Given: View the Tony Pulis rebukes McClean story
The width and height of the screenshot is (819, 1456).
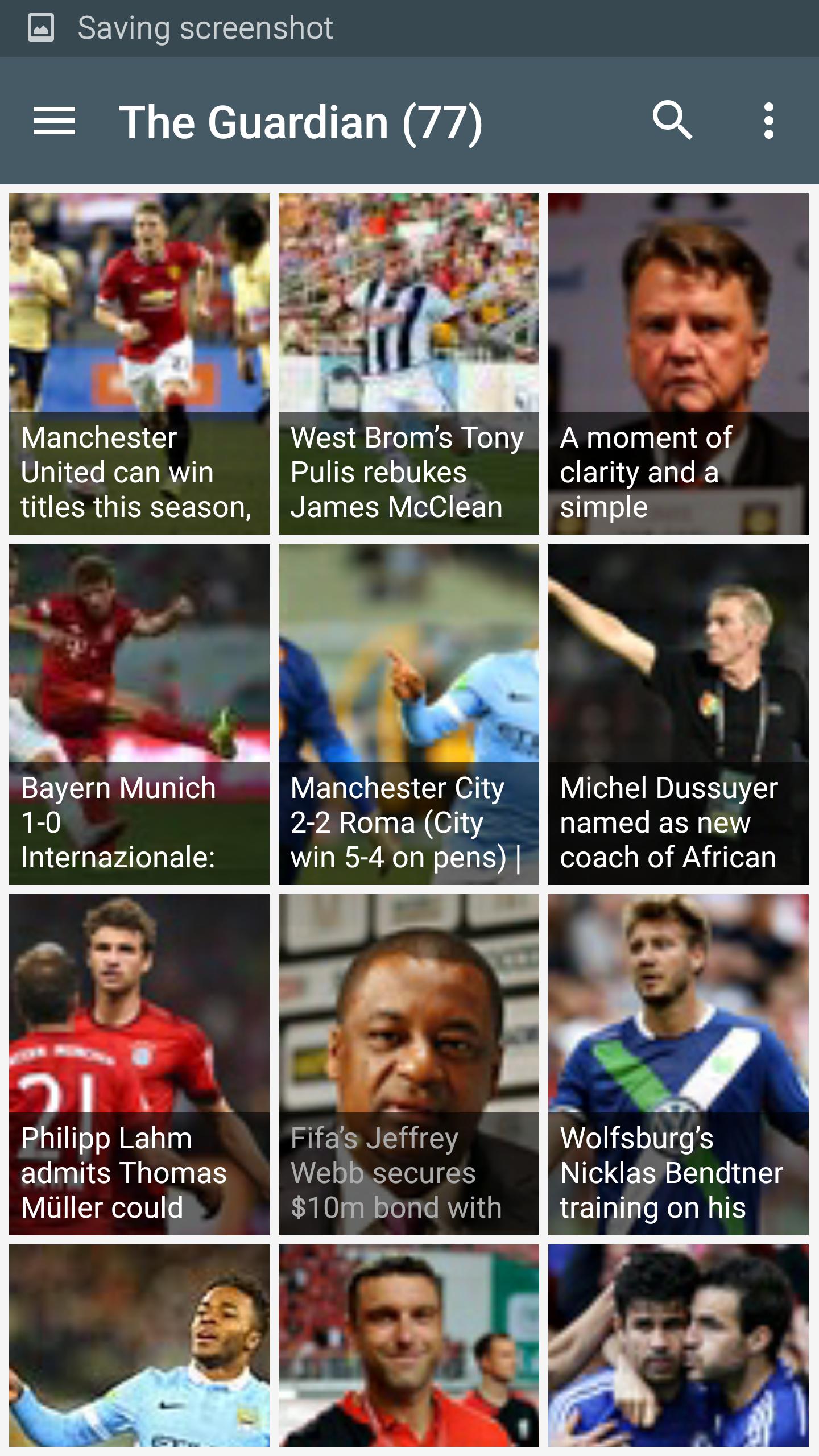Looking at the screenshot, I should (408, 362).
